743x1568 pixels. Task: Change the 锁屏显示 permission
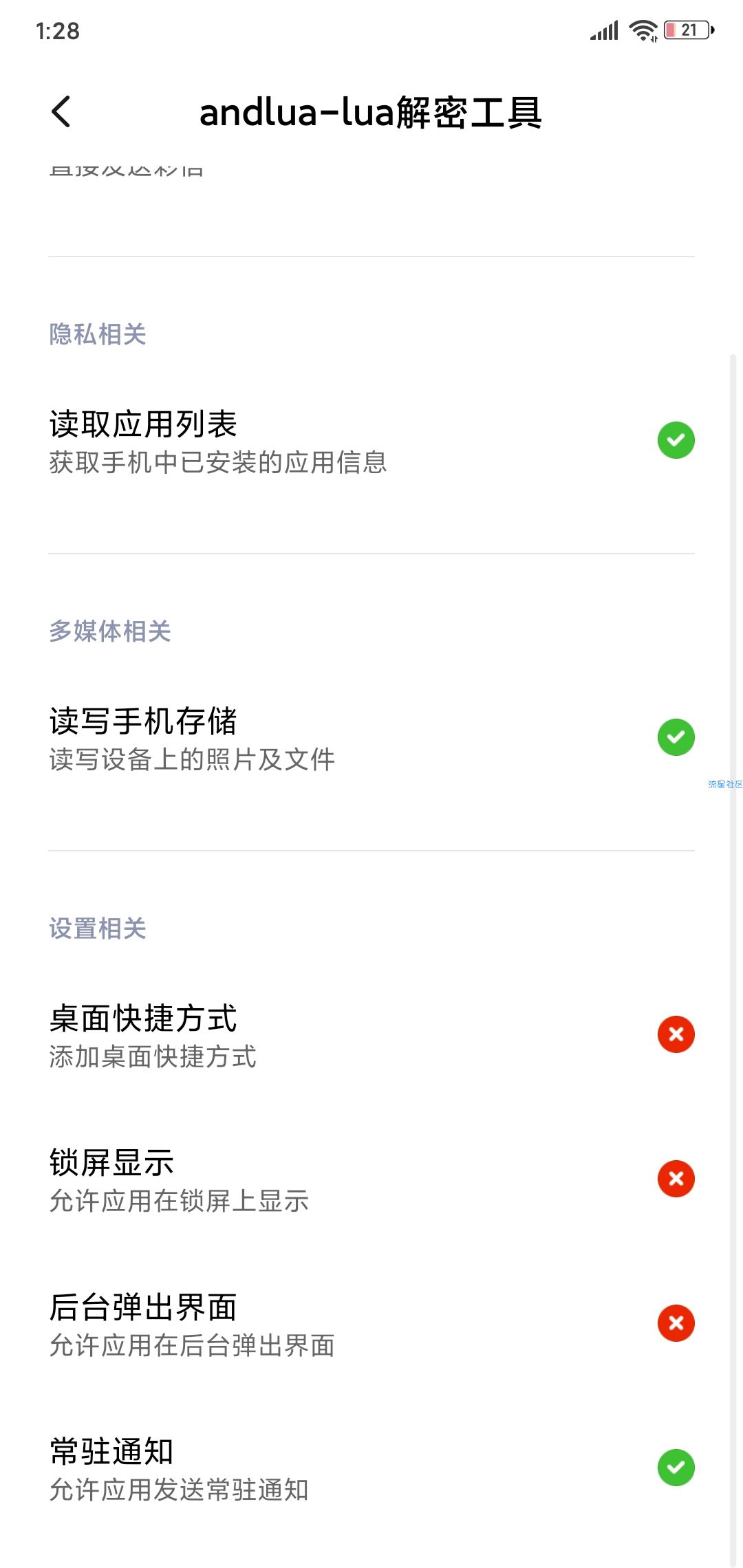coord(676,1179)
